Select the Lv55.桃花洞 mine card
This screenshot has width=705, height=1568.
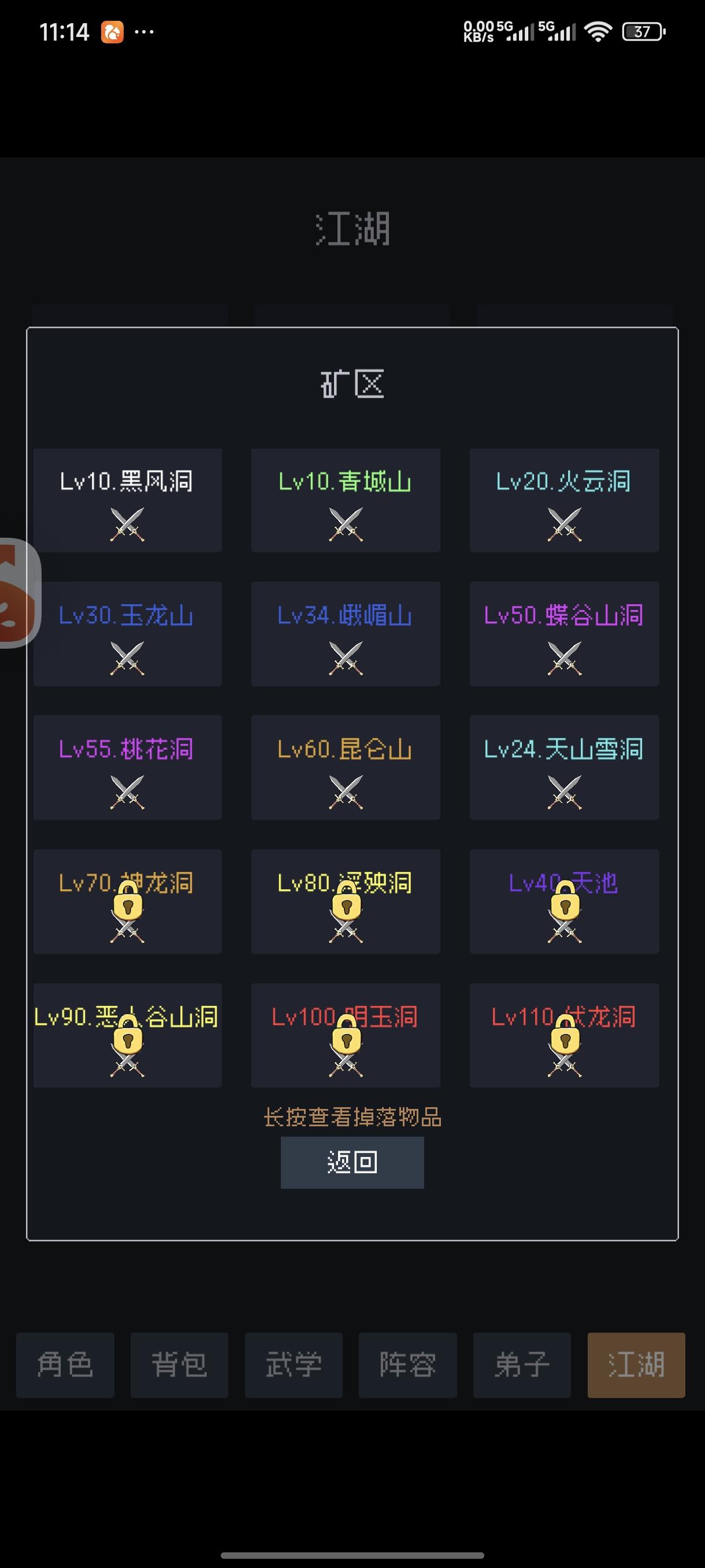(x=127, y=767)
